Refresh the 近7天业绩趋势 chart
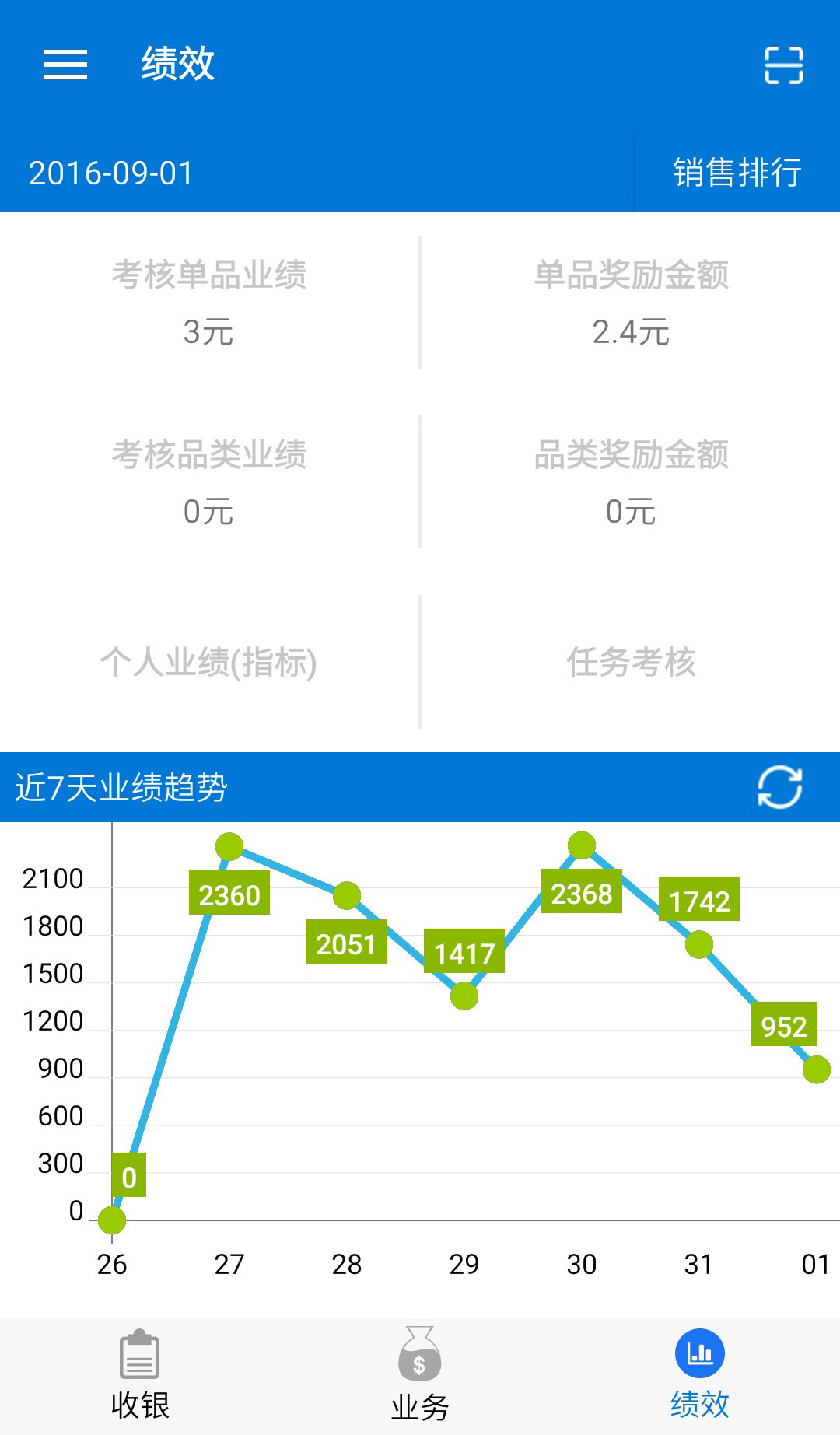Screen dimensions: 840x1435 point(779,787)
